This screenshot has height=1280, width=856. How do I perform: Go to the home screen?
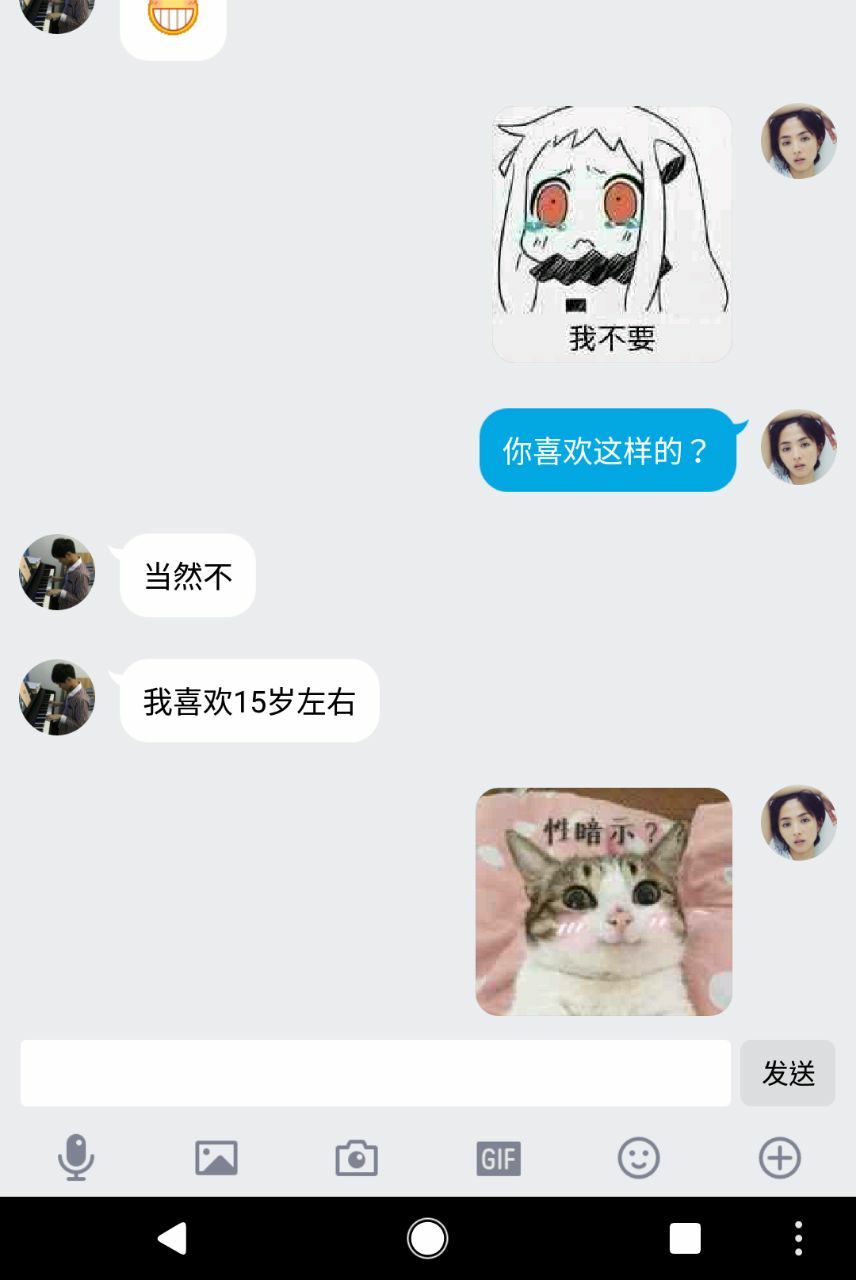click(x=428, y=1238)
